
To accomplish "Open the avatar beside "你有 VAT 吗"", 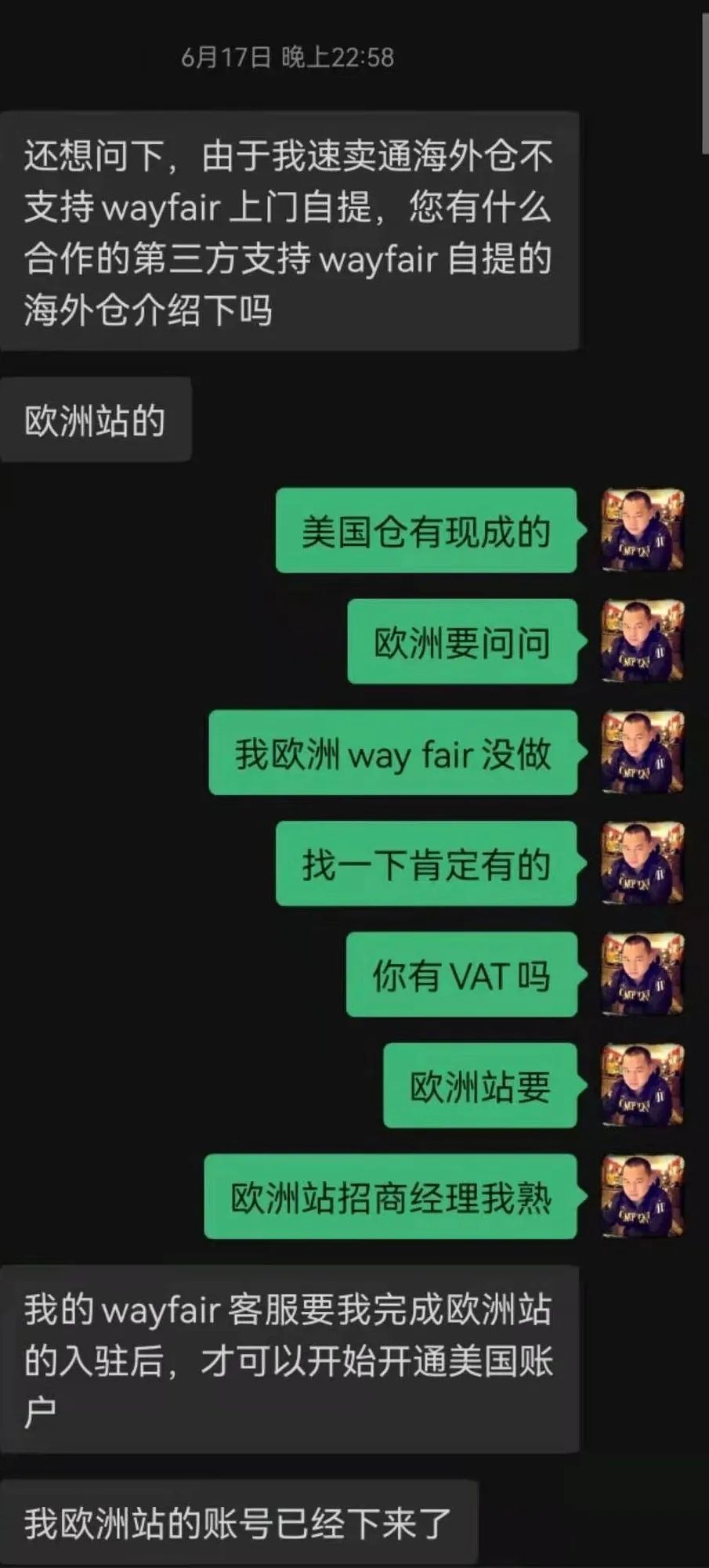I will [642, 975].
